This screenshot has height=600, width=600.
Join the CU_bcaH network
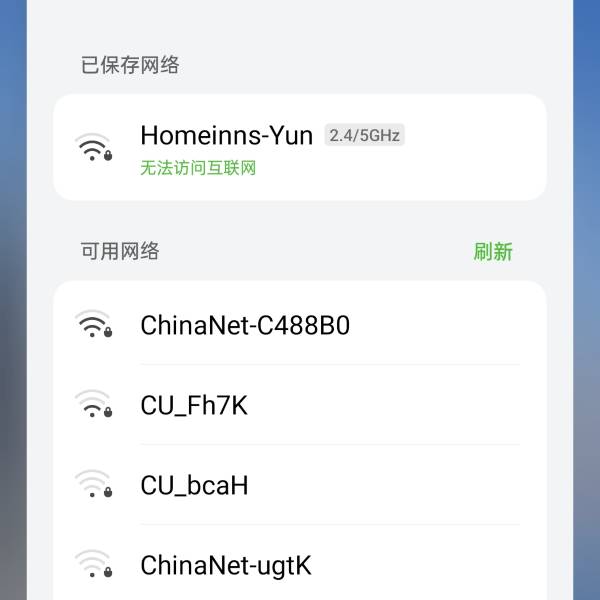point(300,485)
